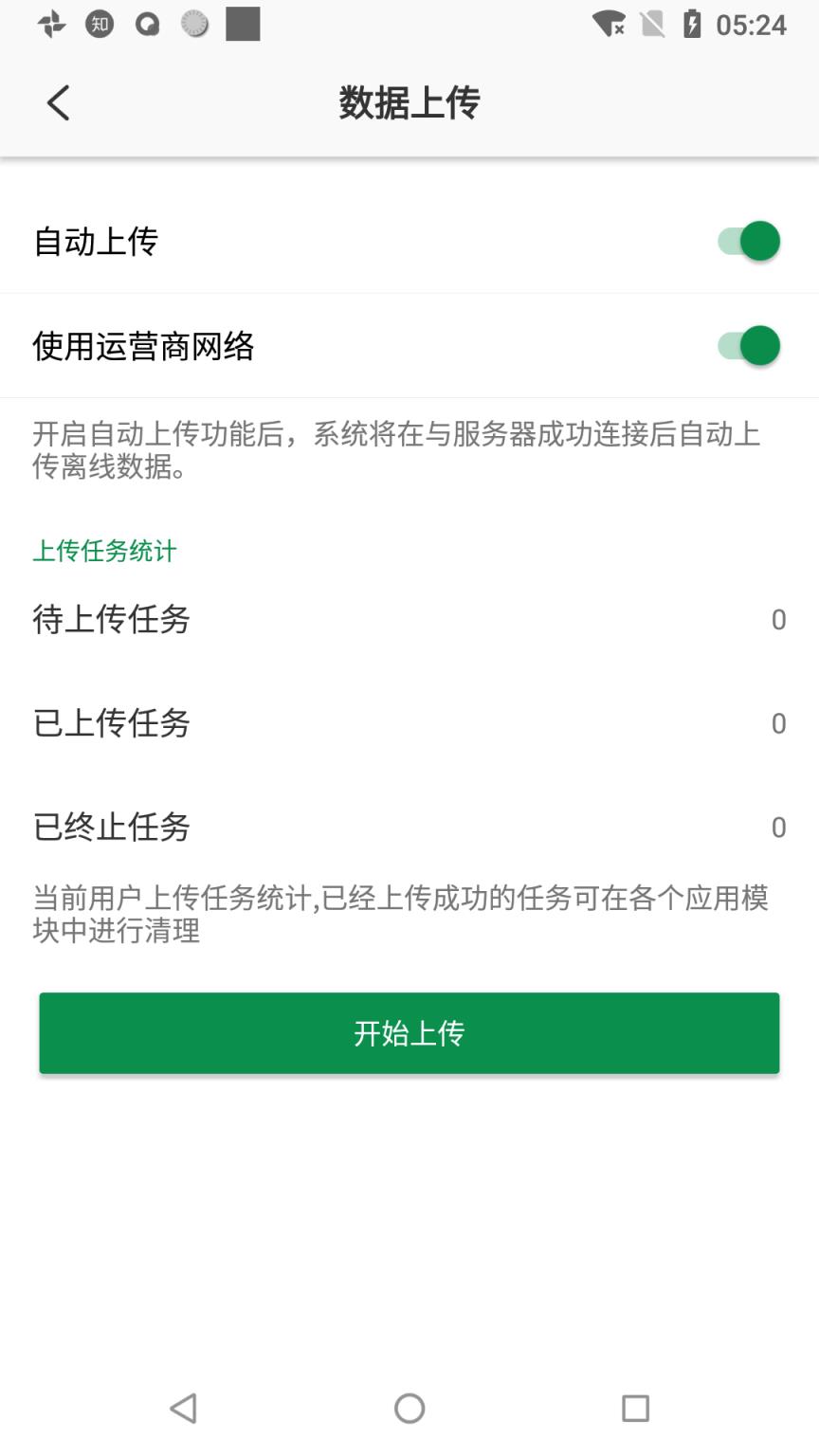
Task: Select the 已终止任务 row
Action: tap(409, 828)
